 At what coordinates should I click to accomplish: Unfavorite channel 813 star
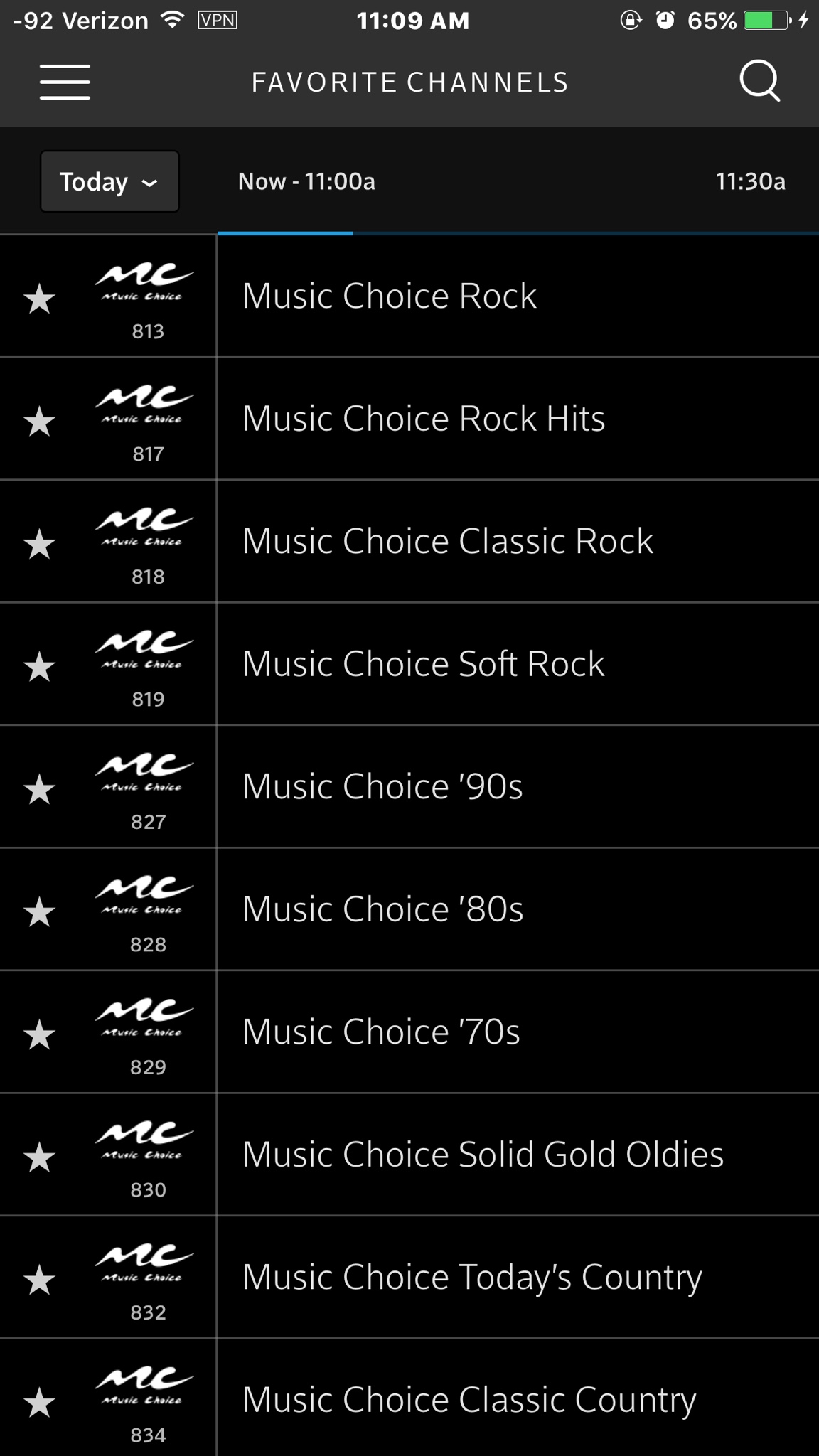pos(40,299)
